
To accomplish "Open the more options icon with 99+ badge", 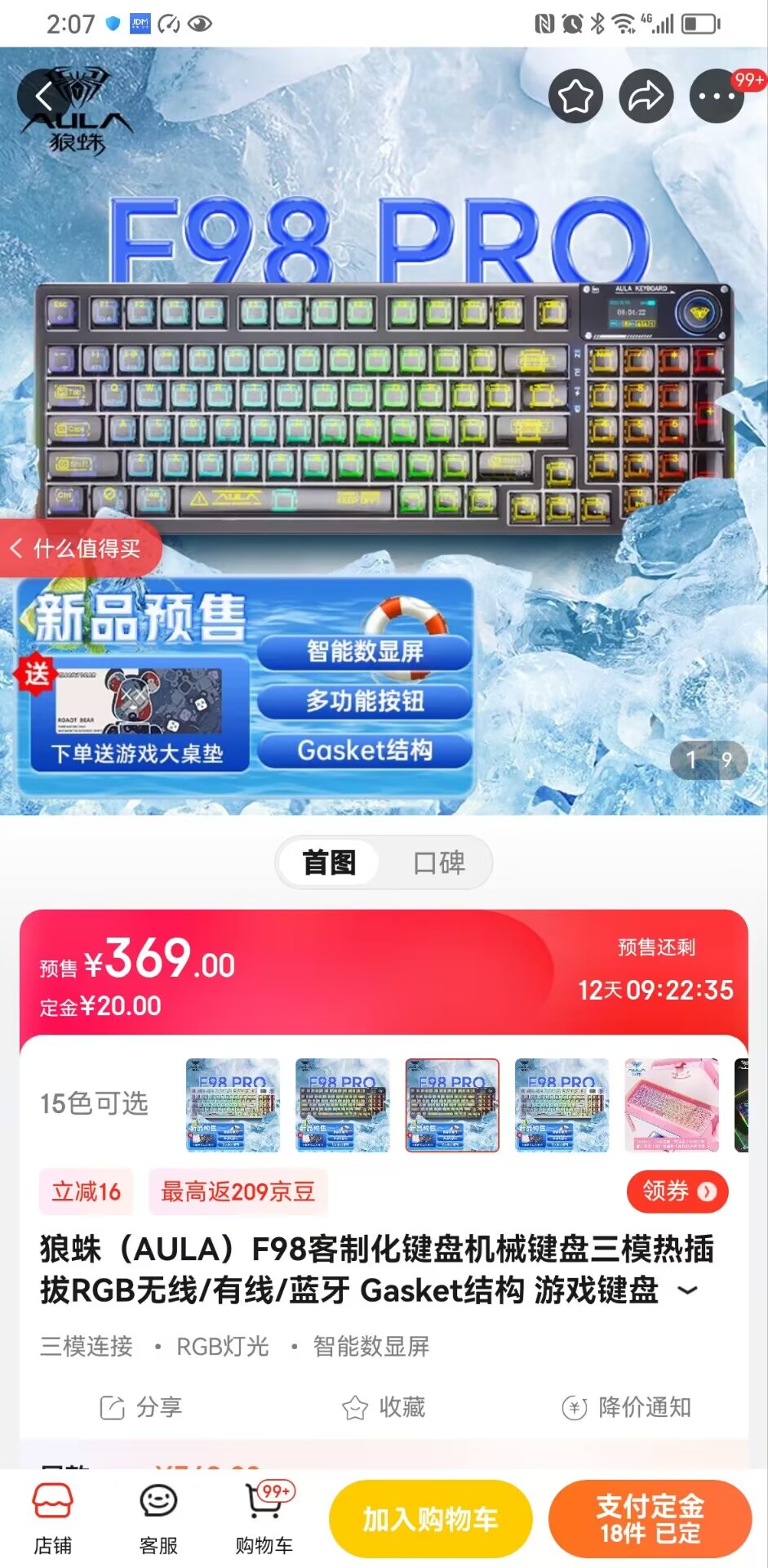I will pos(716,96).
